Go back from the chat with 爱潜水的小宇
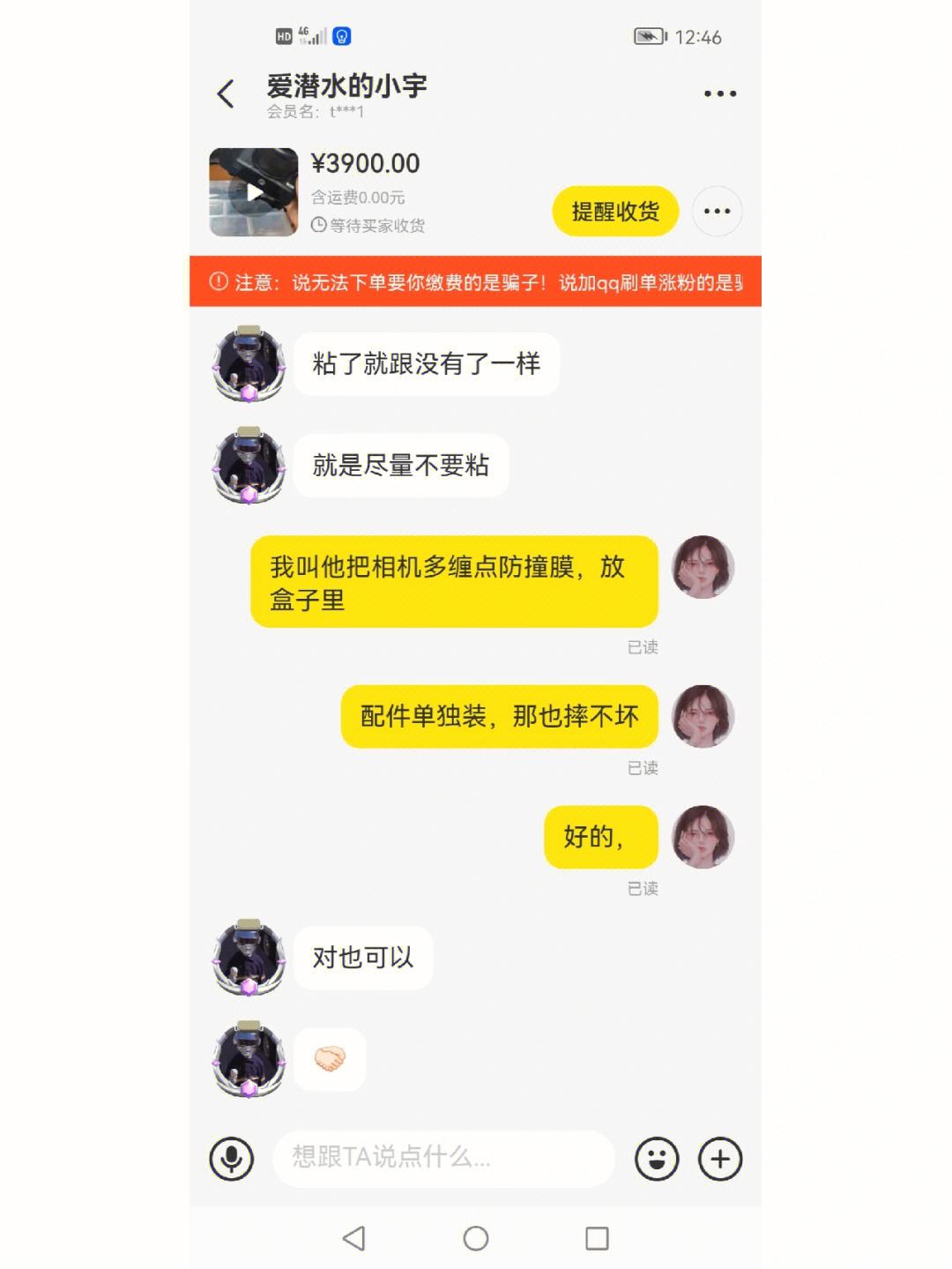Image resolution: width=952 pixels, height=1269 pixels. coord(226,93)
